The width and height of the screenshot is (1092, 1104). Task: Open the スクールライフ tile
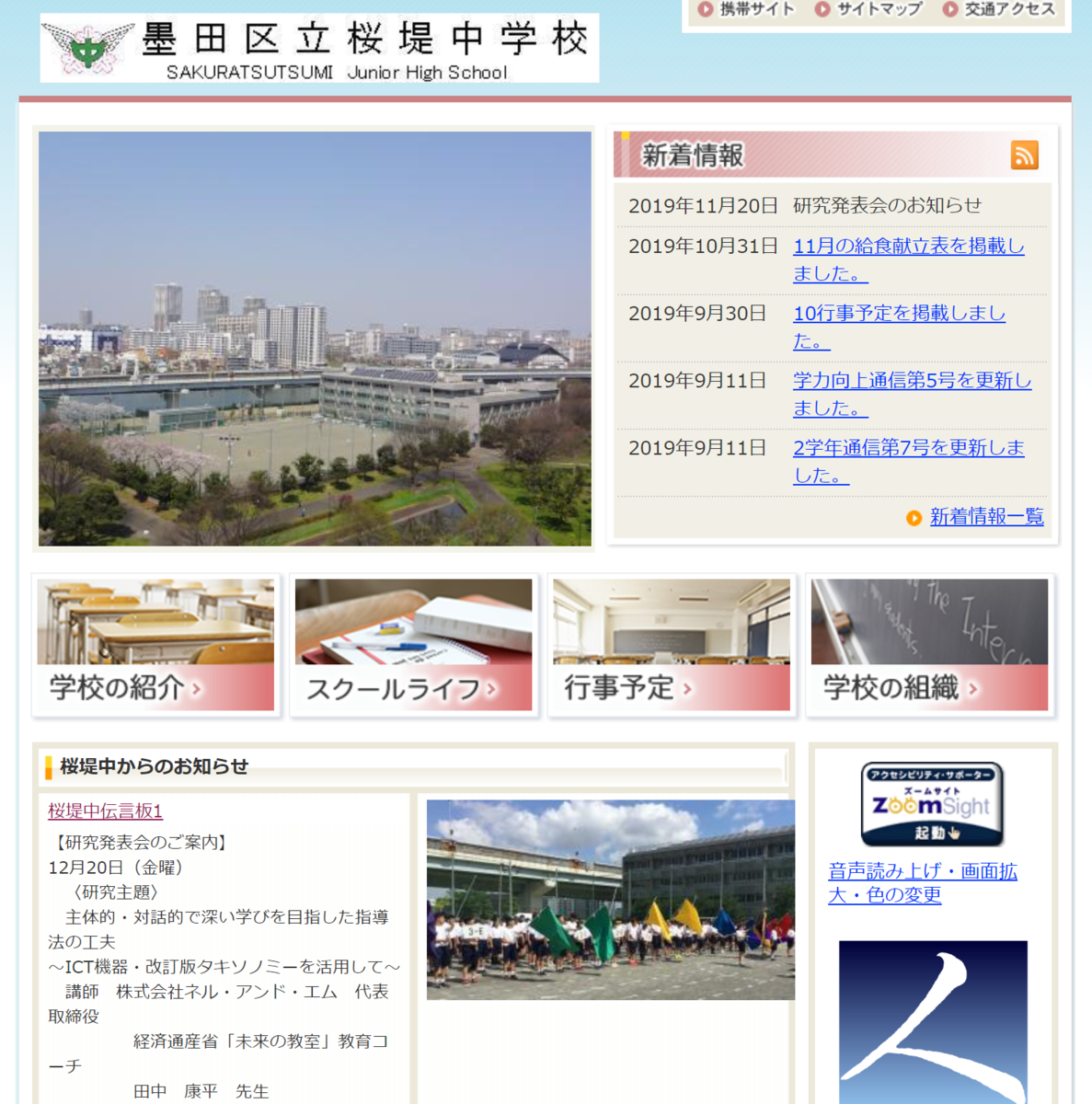click(413, 645)
